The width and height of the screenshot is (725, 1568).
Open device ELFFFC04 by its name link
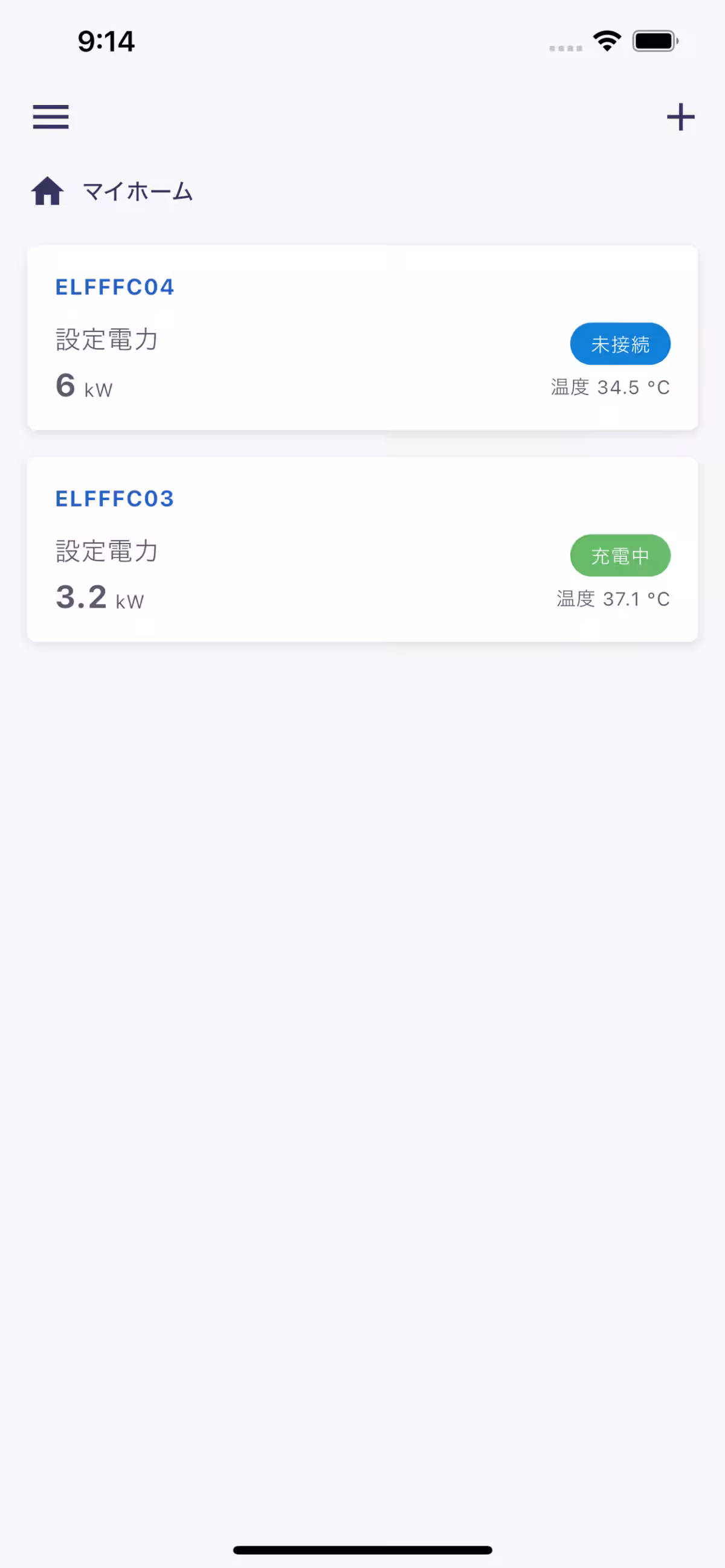point(114,287)
